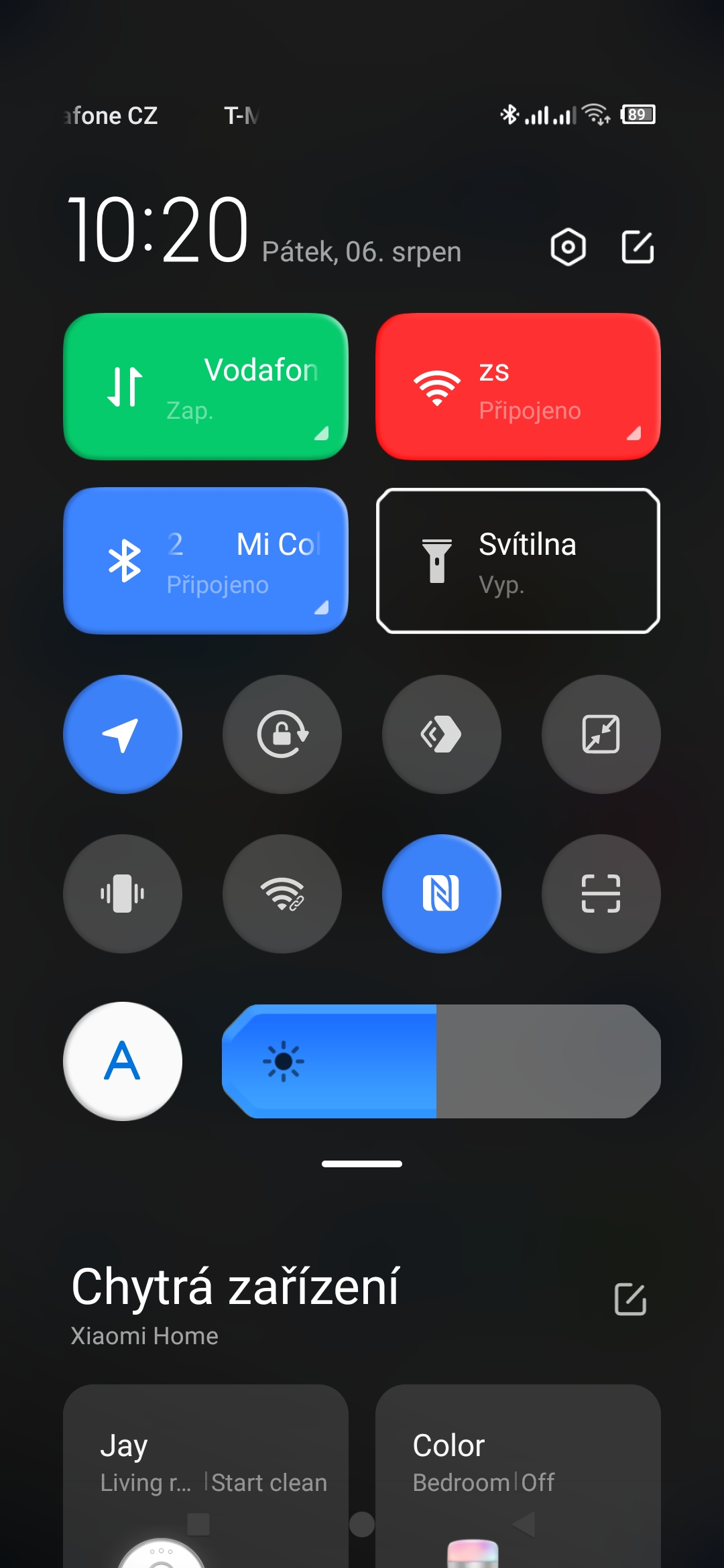Open settings via the gear icon
Viewport: 724px width, 1568px height.
(x=568, y=247)
